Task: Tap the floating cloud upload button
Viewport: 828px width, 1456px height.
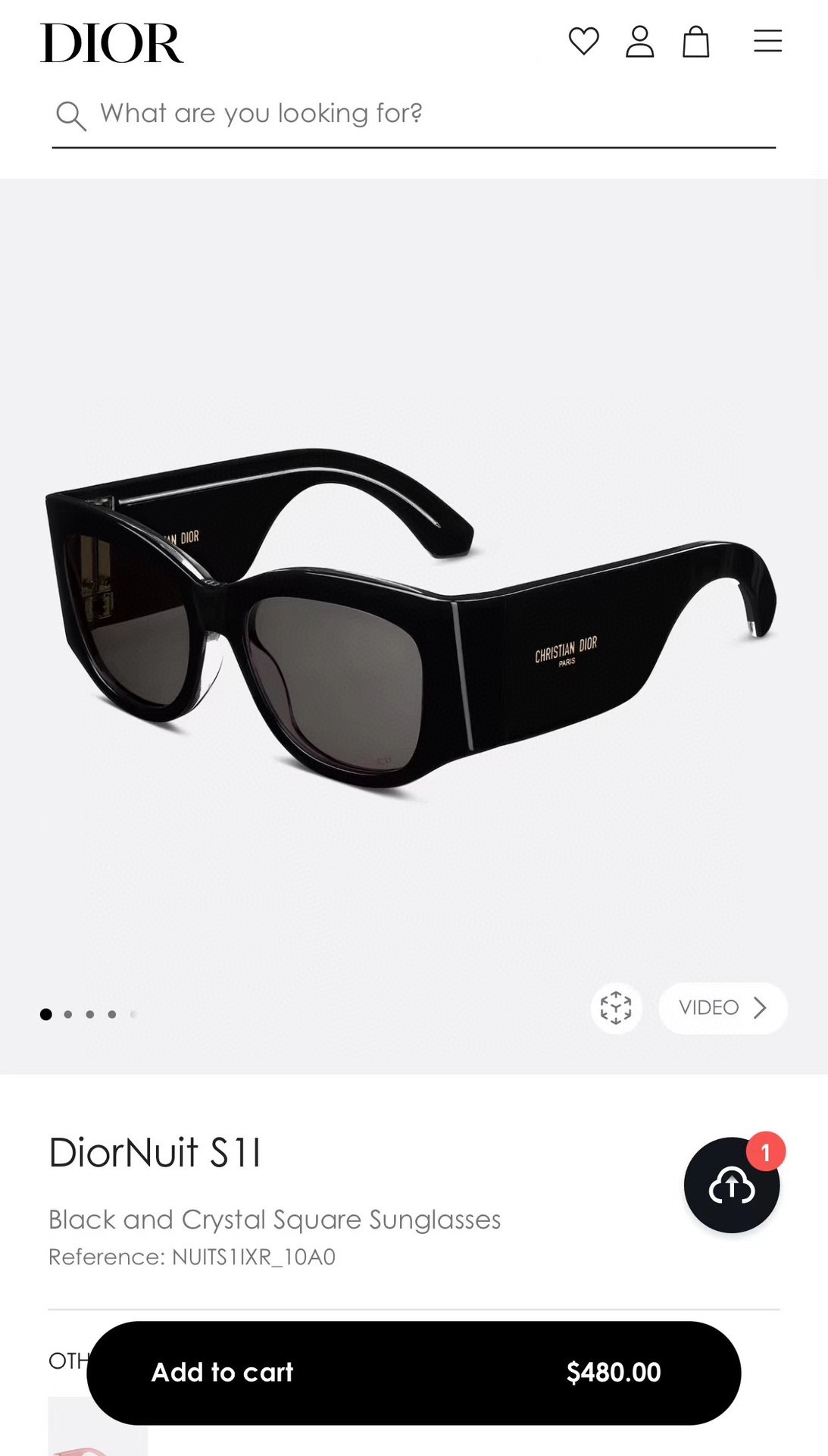Action: [731, 1185]
